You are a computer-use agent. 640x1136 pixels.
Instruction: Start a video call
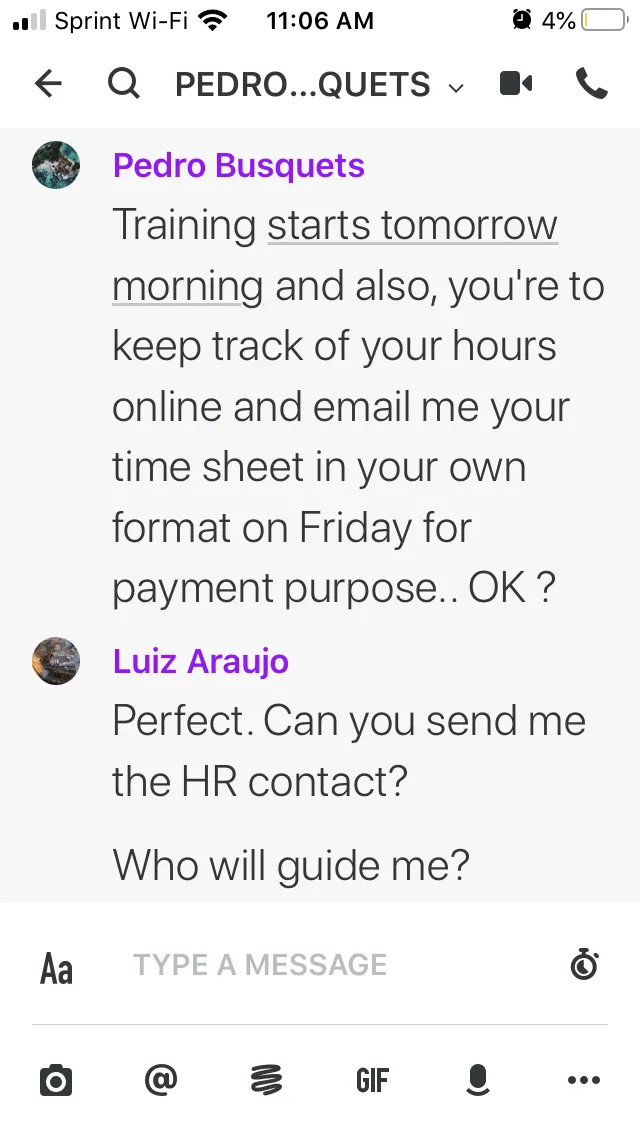click(x=516, y=84)
